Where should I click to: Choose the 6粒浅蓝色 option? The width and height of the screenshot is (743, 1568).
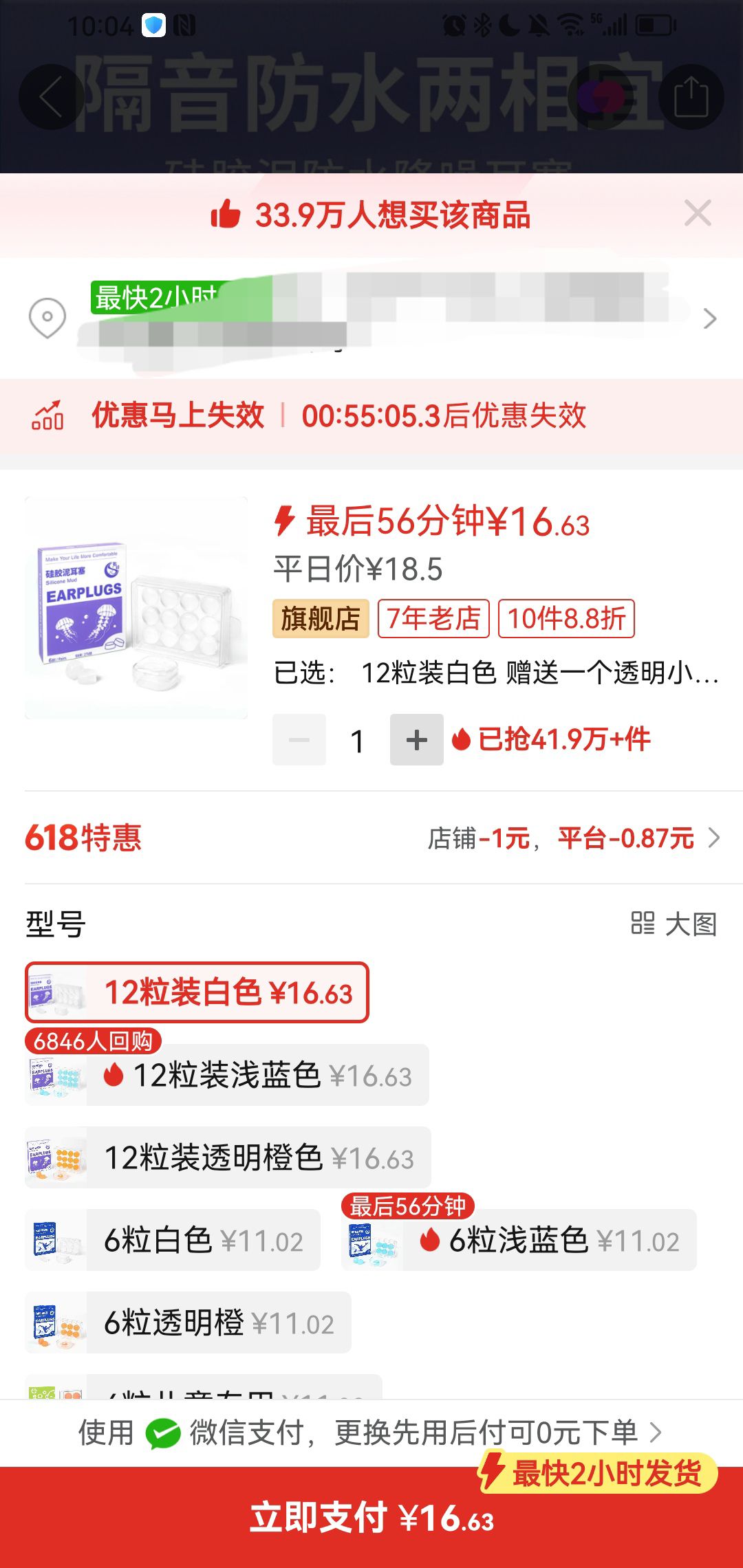(x=519, y=1240)
